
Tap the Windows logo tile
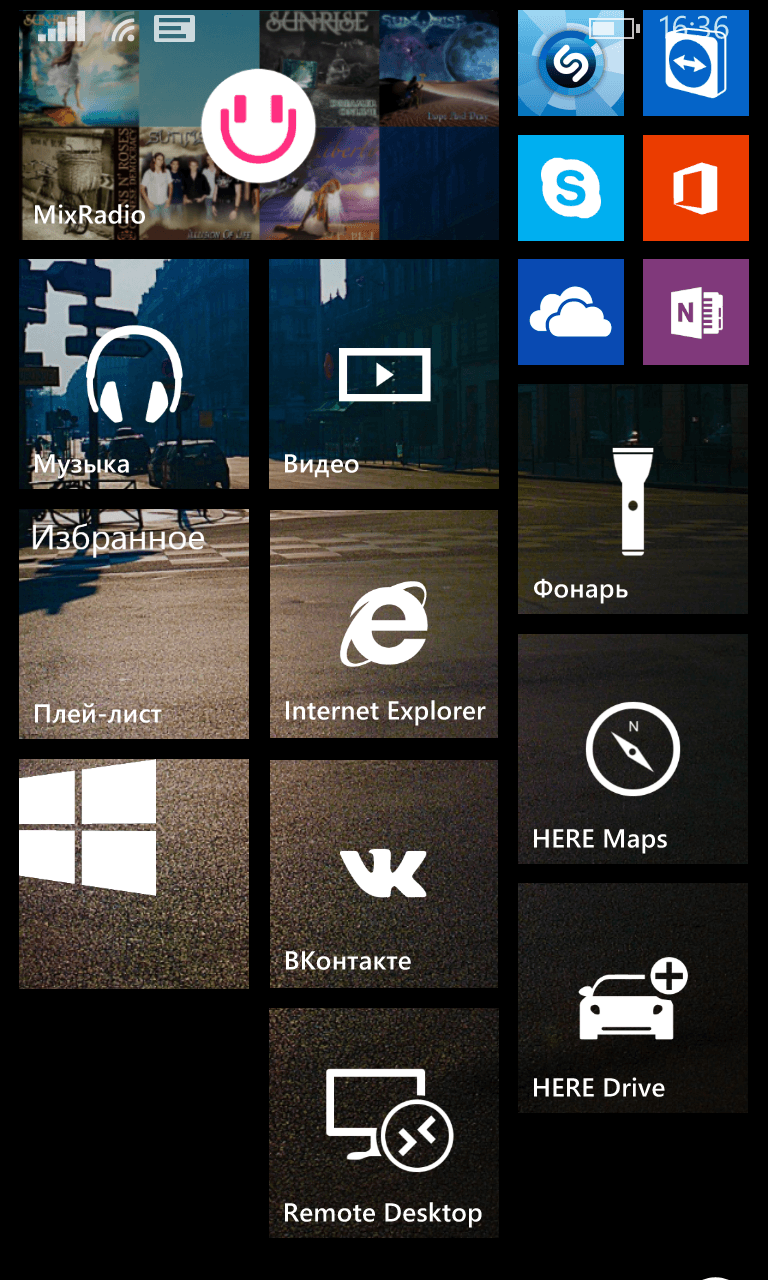(134, 874)
